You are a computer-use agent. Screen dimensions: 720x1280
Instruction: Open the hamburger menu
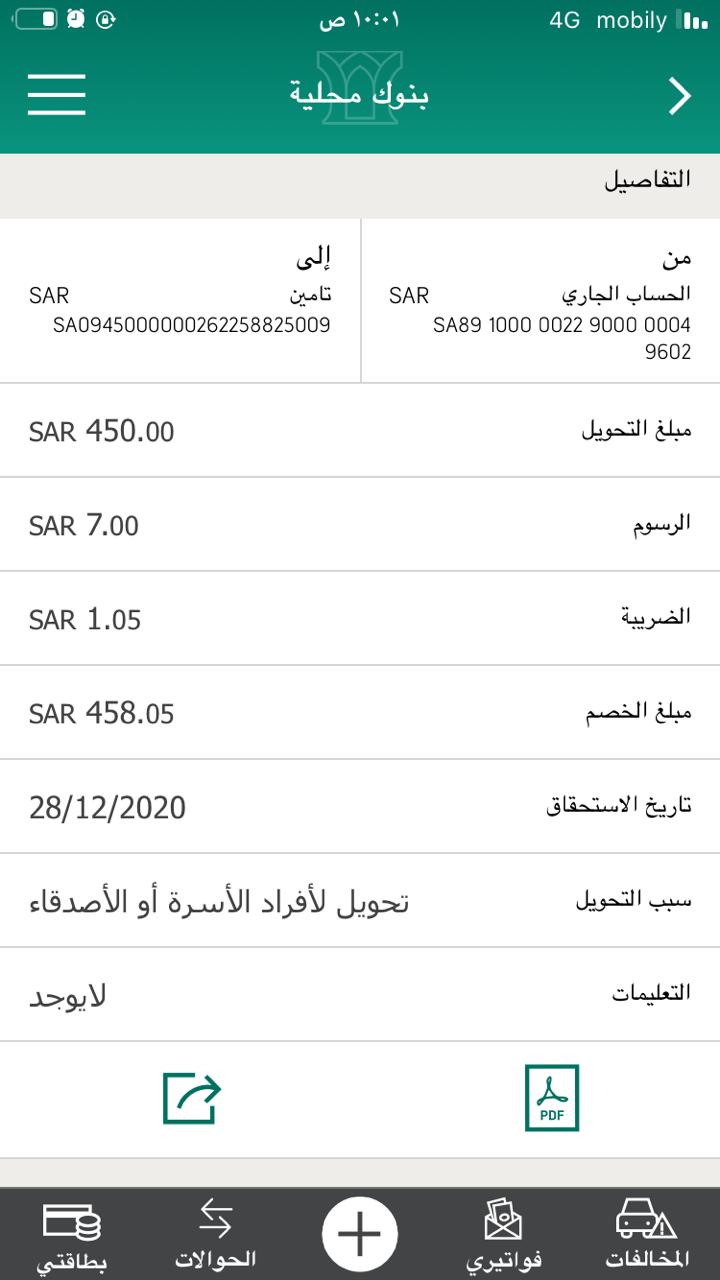[56, 95]
